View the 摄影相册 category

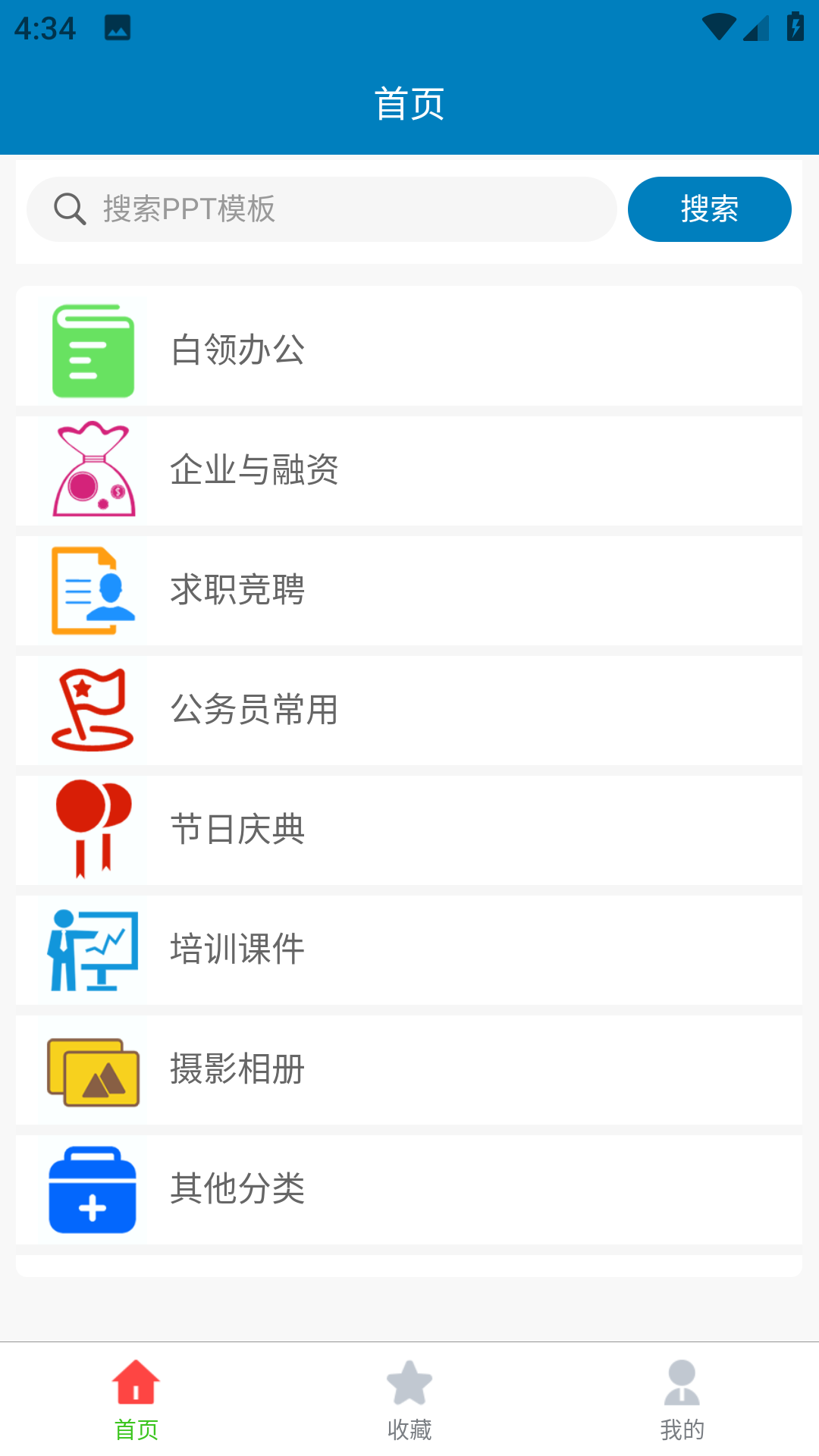click(409, 1069)
